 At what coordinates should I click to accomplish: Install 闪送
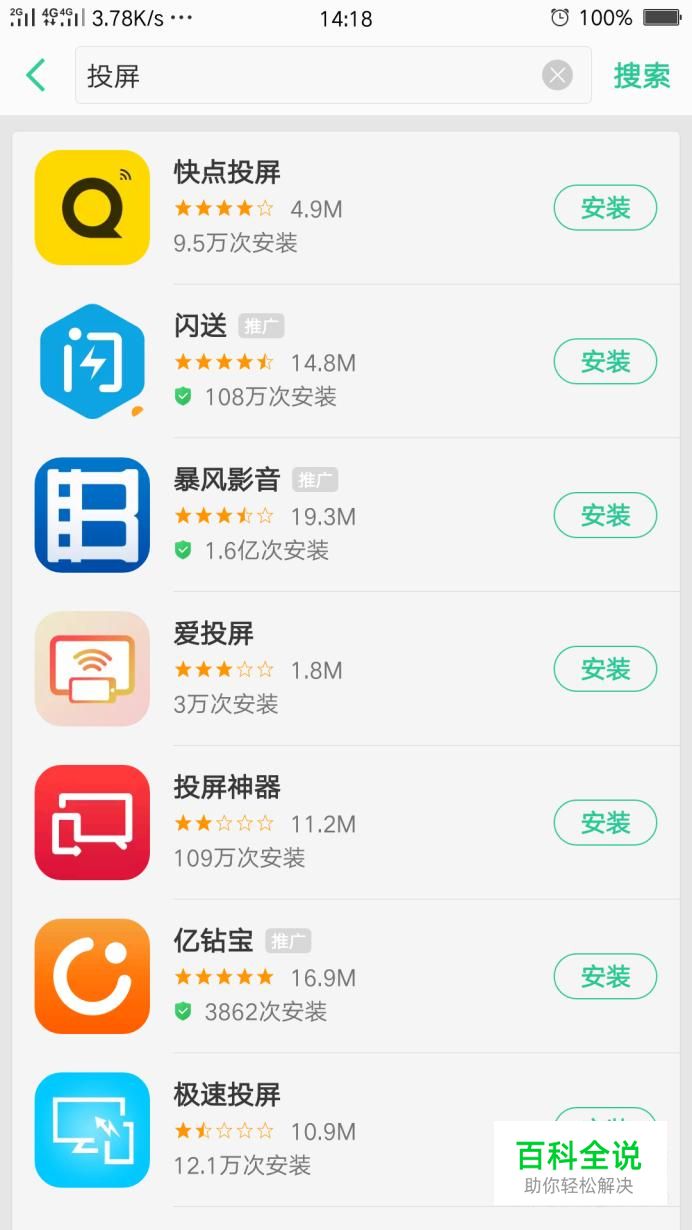coord(605,362)
